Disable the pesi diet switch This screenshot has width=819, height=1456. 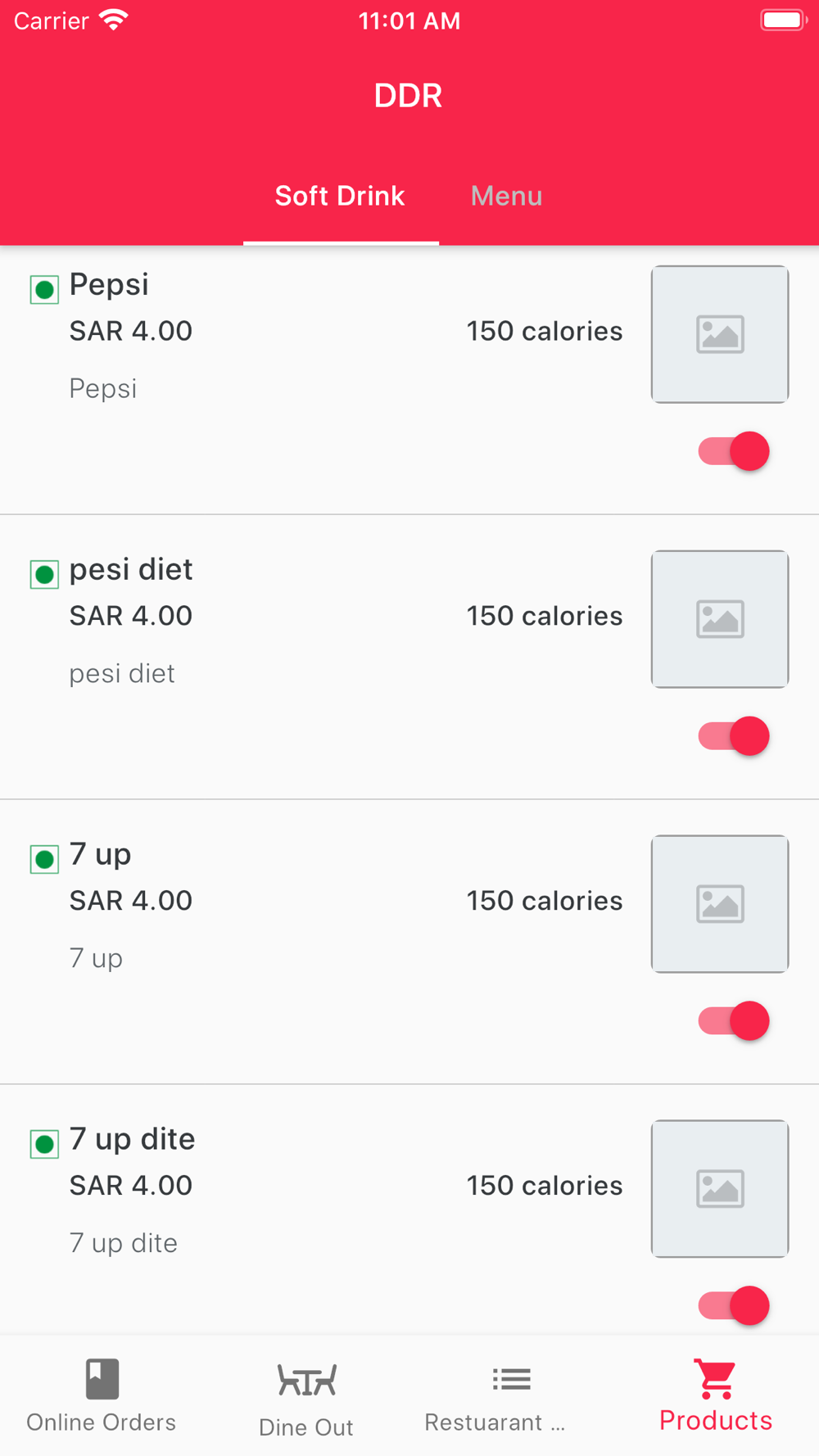tap(733, 736)
